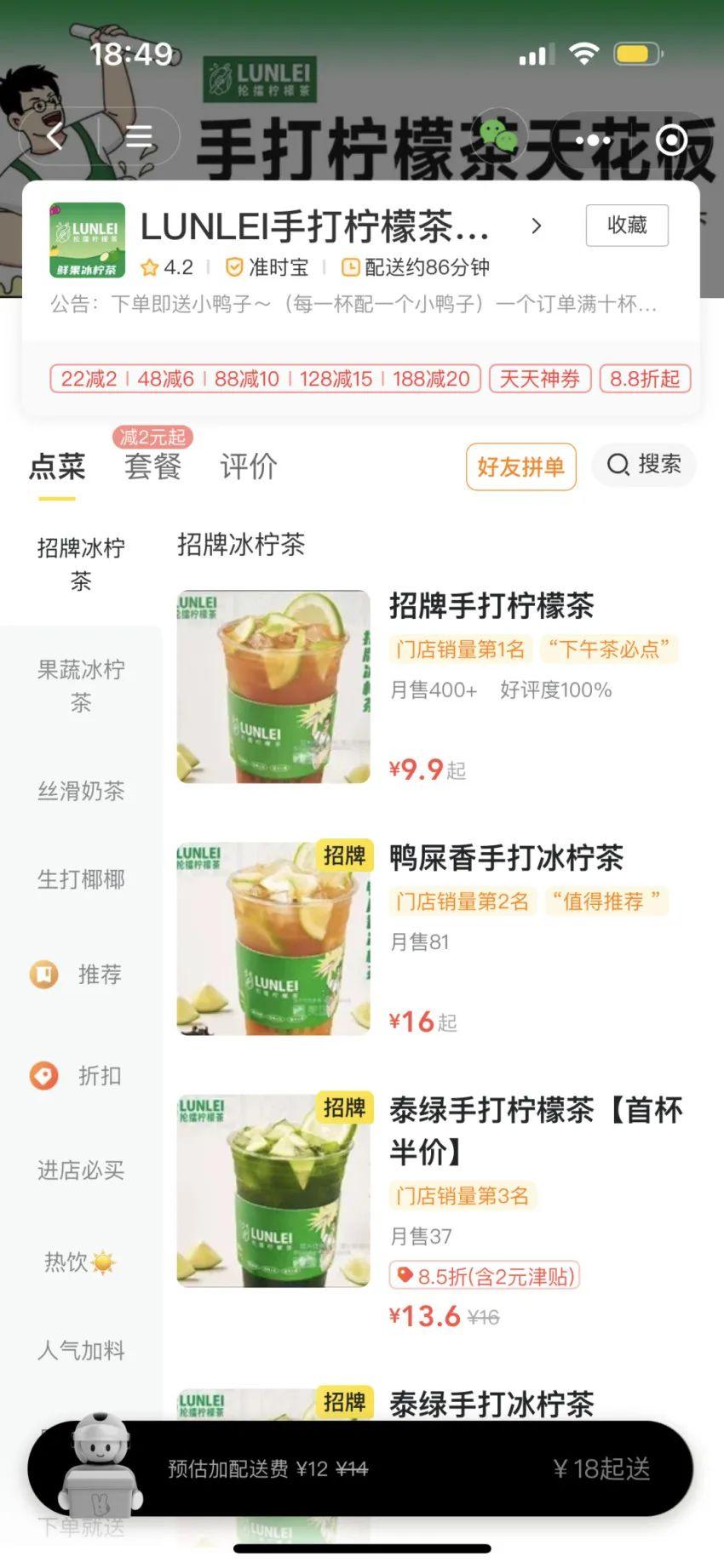Start a 好友拼单 group order
This screenshot has width=724, height=1568.
point(520,466)
